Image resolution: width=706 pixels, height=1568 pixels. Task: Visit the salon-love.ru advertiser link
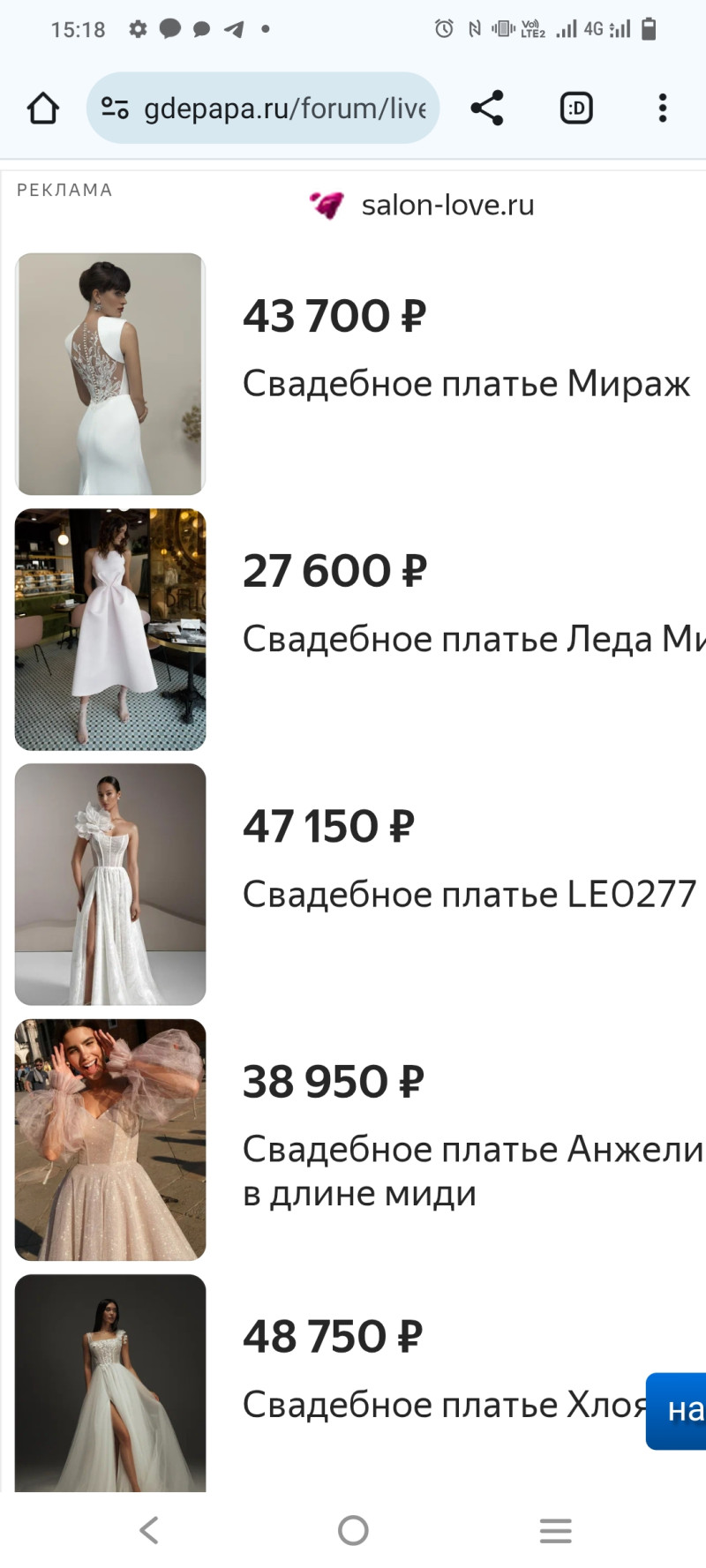[447, 206]
